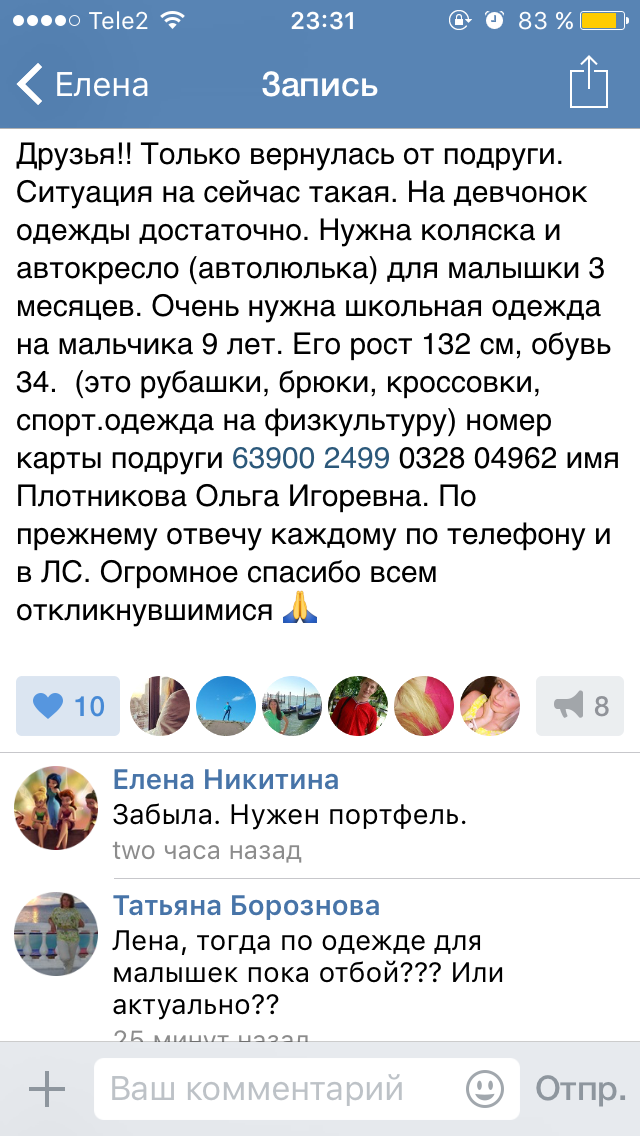View Елена Никитина's avatar
640x1136 pixels.
tap(56, 809)
